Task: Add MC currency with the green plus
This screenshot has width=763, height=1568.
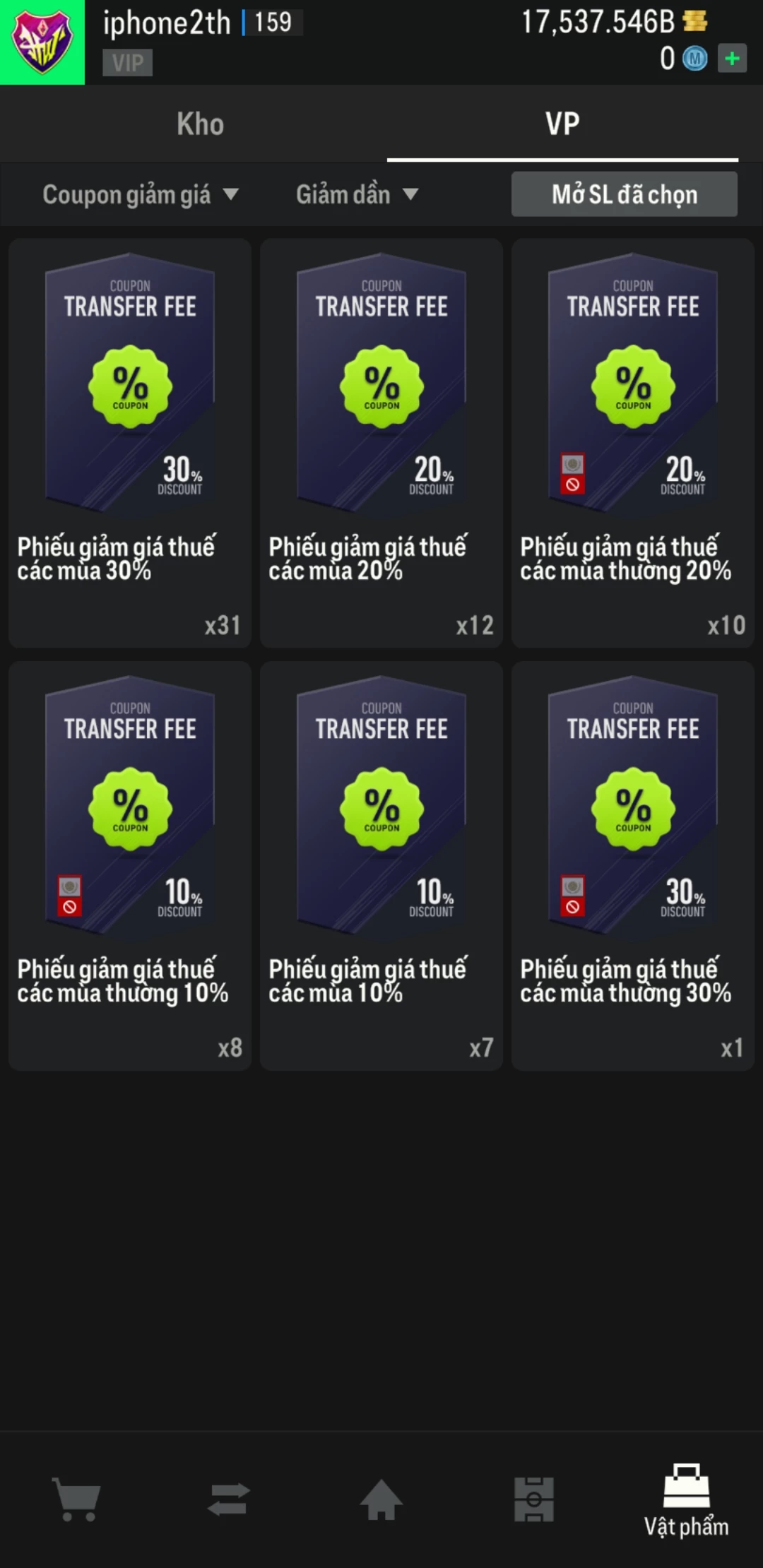Action: [x=732, y=59]
